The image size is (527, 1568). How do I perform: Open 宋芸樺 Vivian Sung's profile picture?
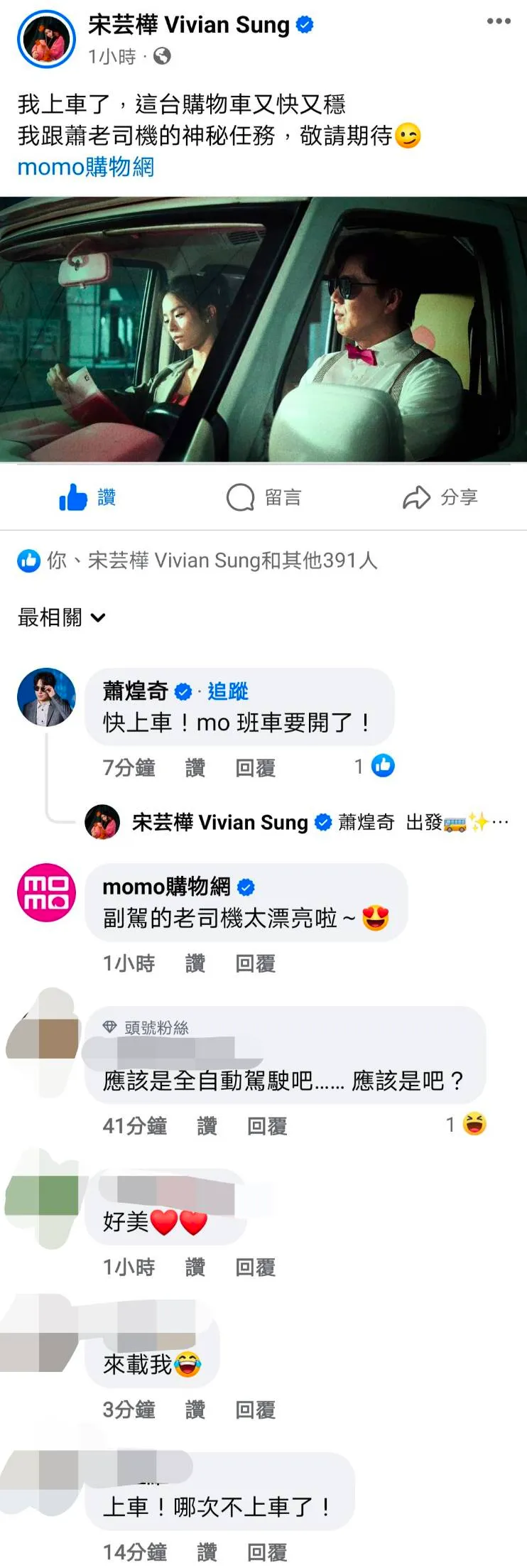46,39
